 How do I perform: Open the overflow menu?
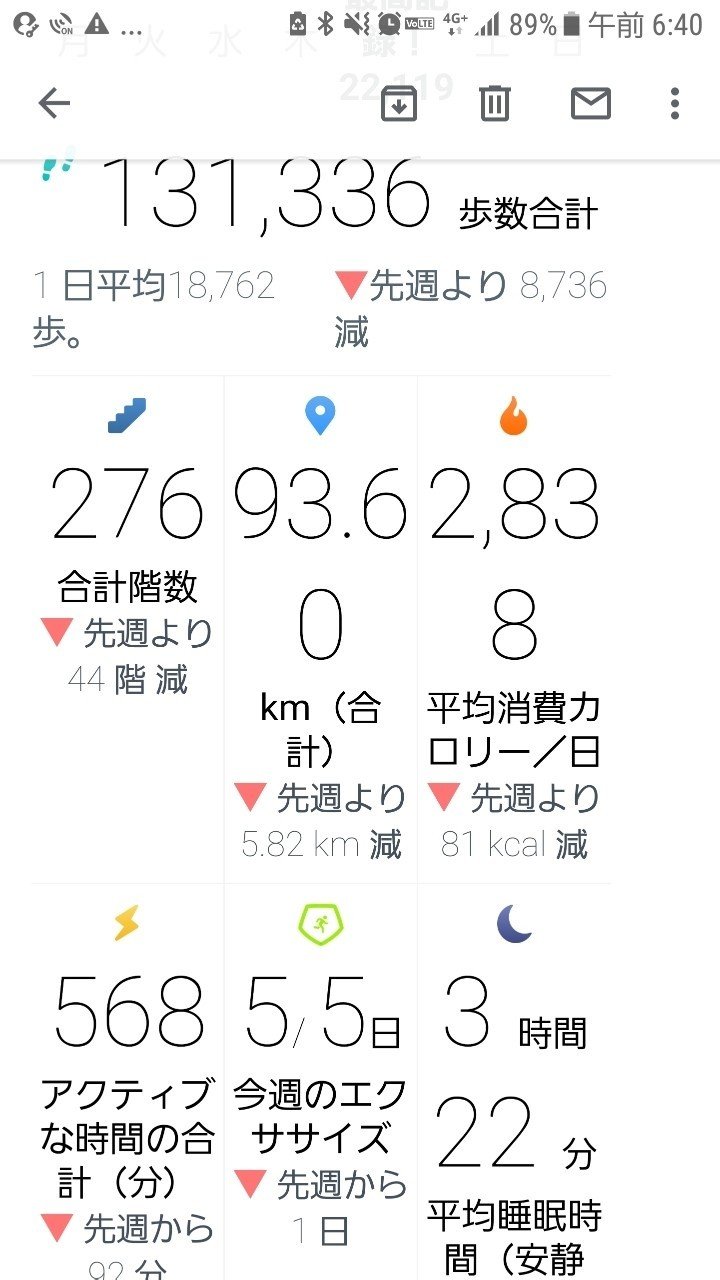point(675,103)
